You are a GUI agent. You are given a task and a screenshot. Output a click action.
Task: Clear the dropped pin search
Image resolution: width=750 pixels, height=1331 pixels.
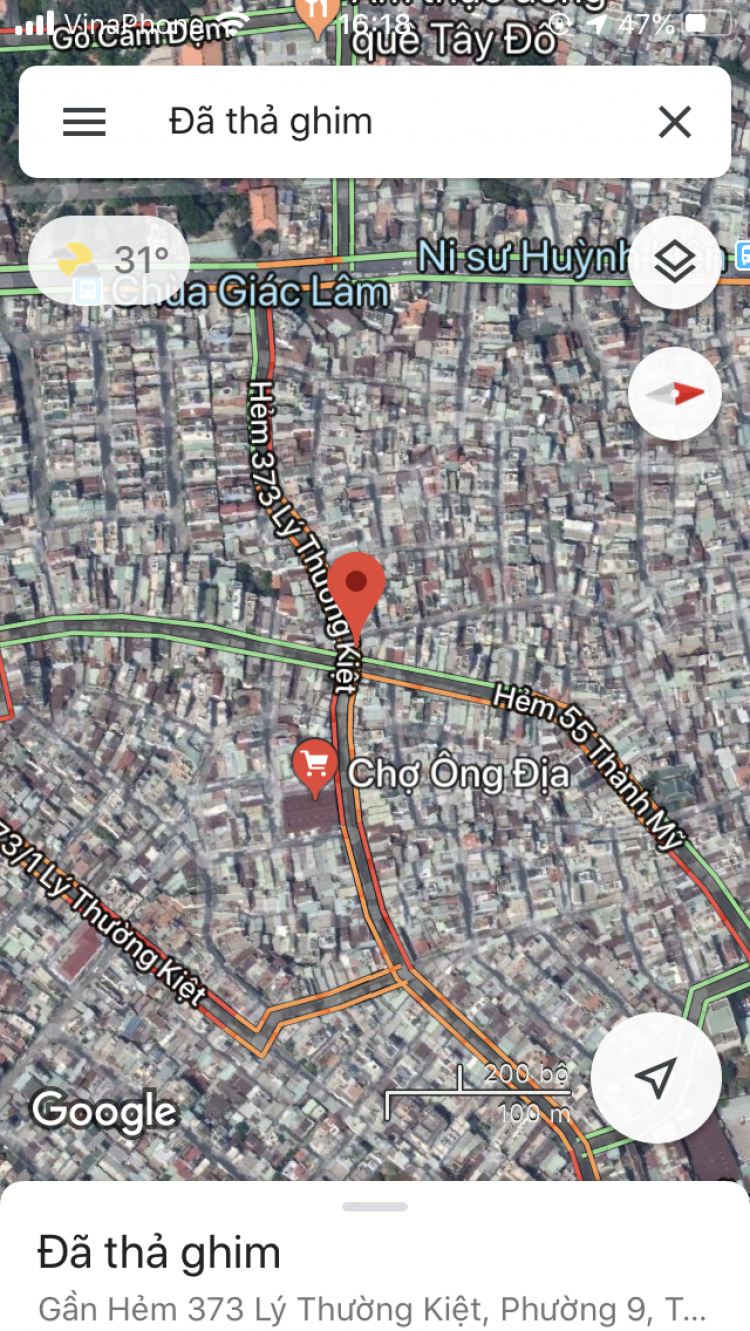pyautogui.click(x=675, y=122)
